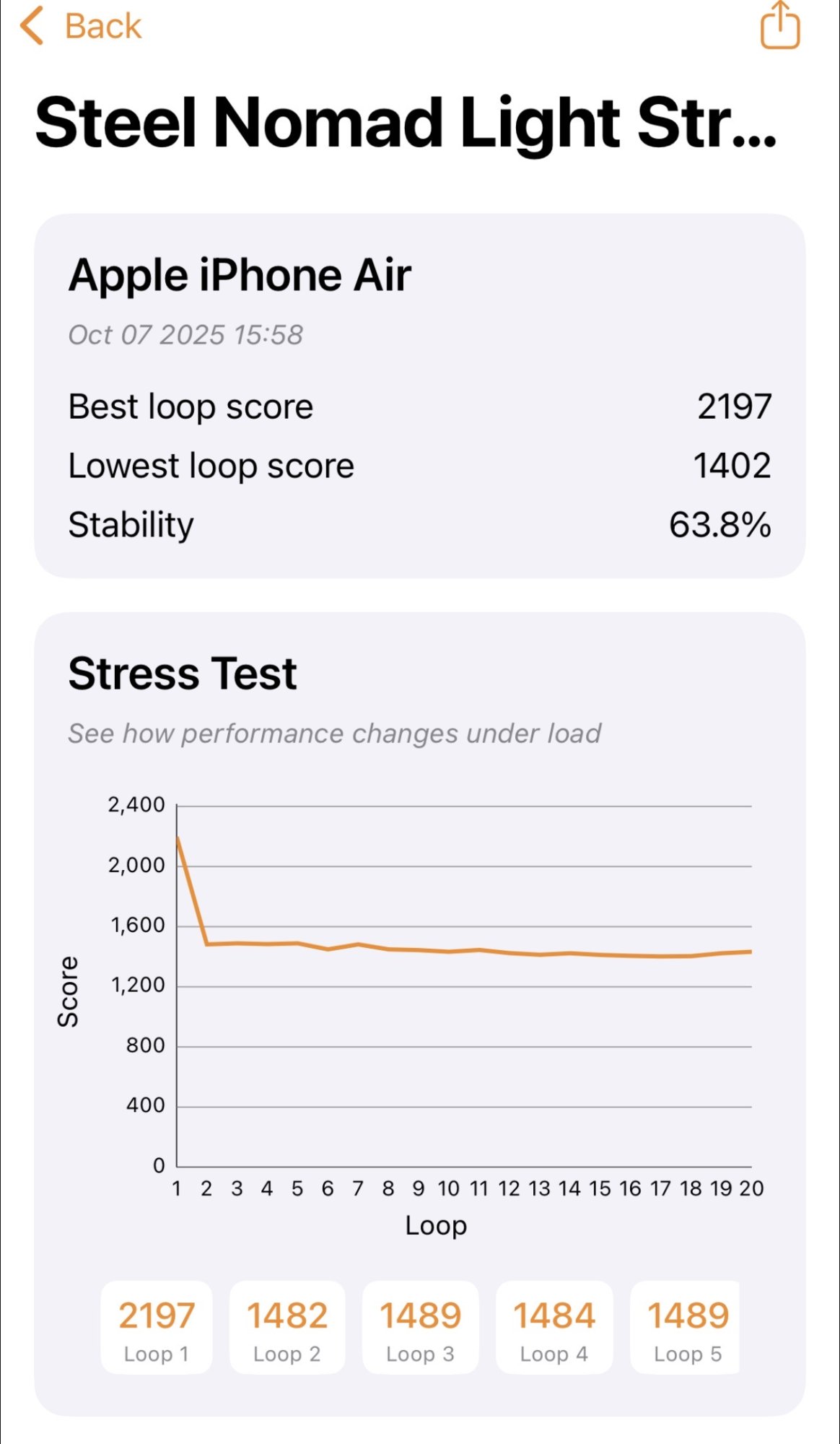
Task: Choose the Loop 5 score card
Action: tap(686, 1328)
